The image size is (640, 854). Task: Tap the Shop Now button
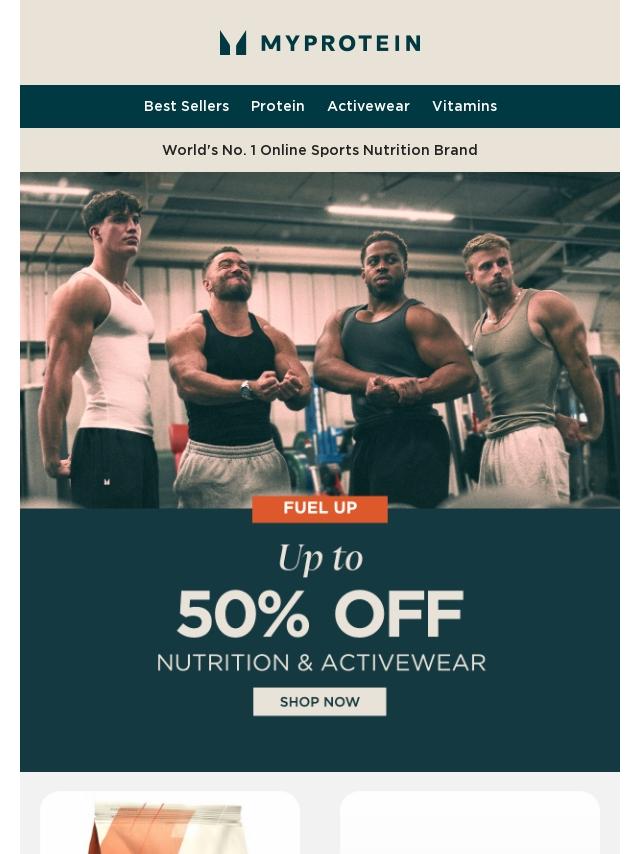320,702
